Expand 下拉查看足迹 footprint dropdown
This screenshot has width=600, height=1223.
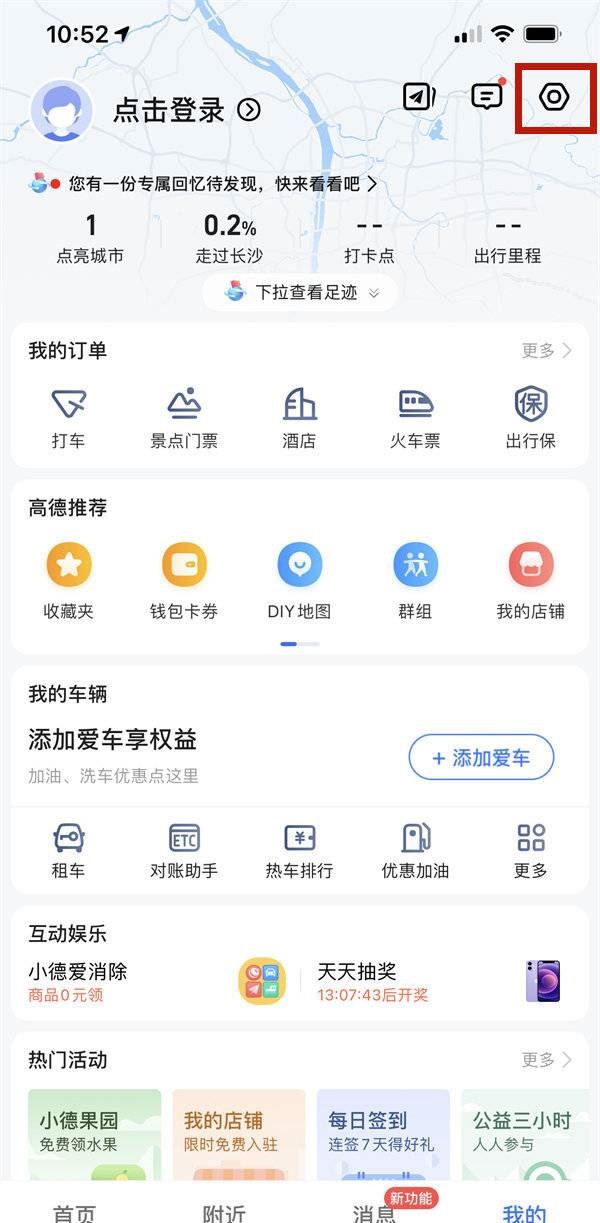pos(300,293)
